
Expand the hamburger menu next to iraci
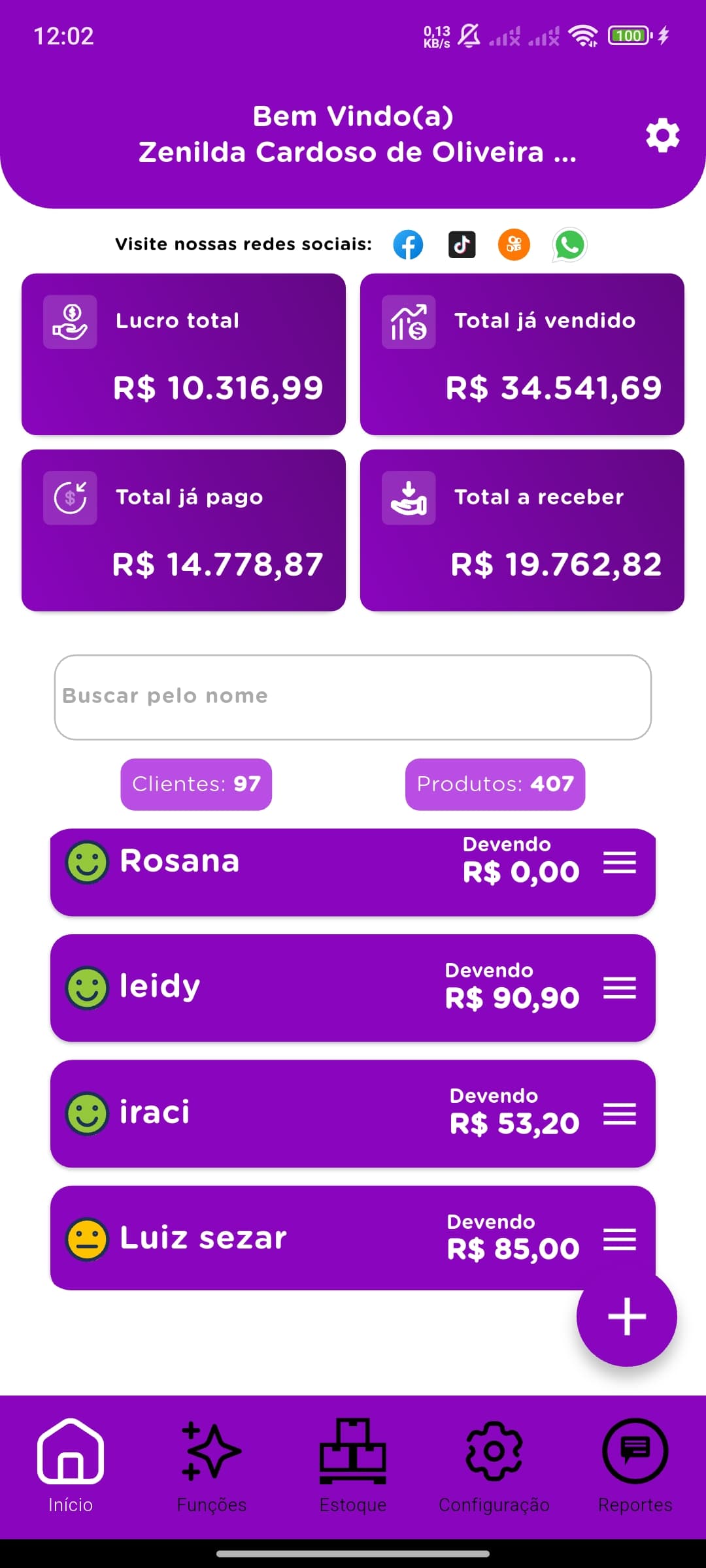[x=619, y=1115]
